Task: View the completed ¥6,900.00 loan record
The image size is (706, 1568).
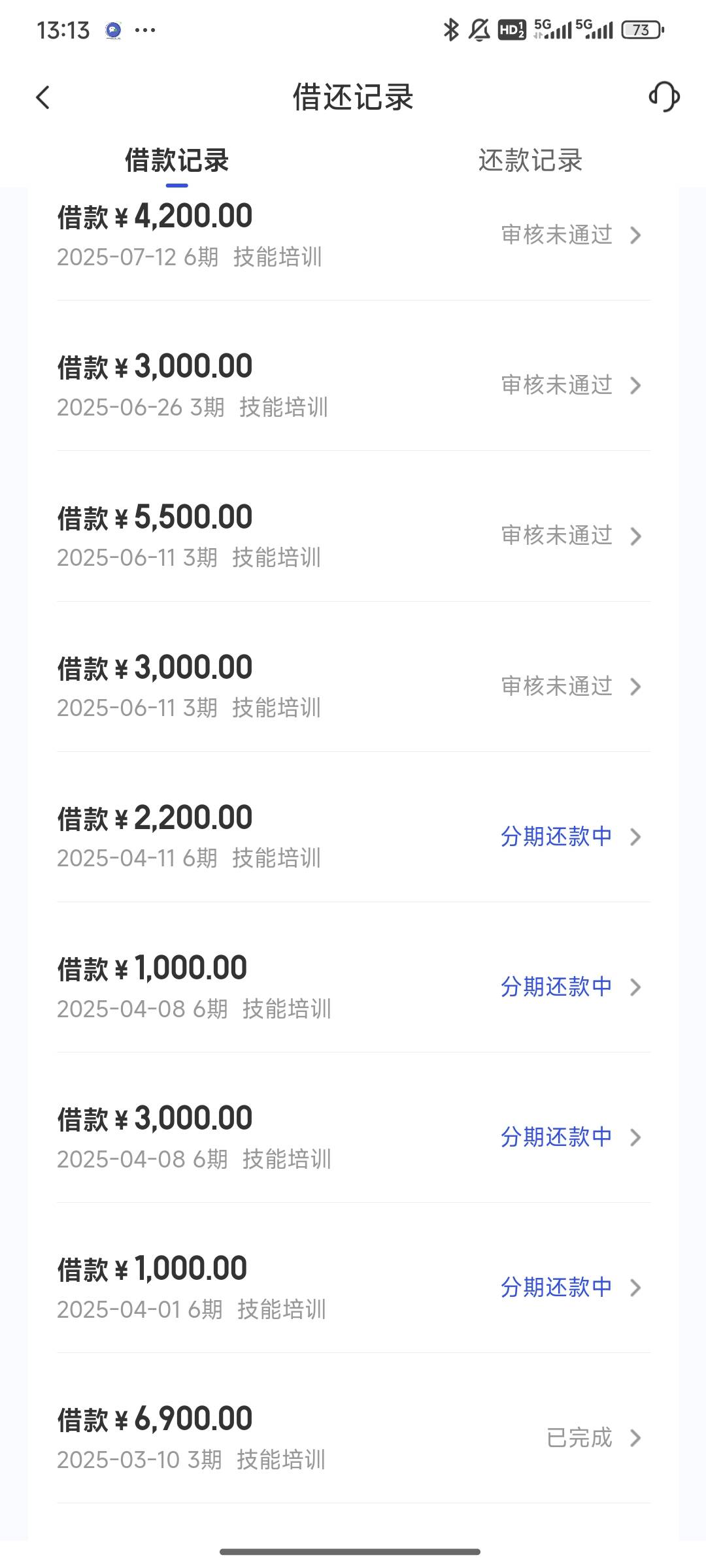Action: click(x=353, y=1437)
